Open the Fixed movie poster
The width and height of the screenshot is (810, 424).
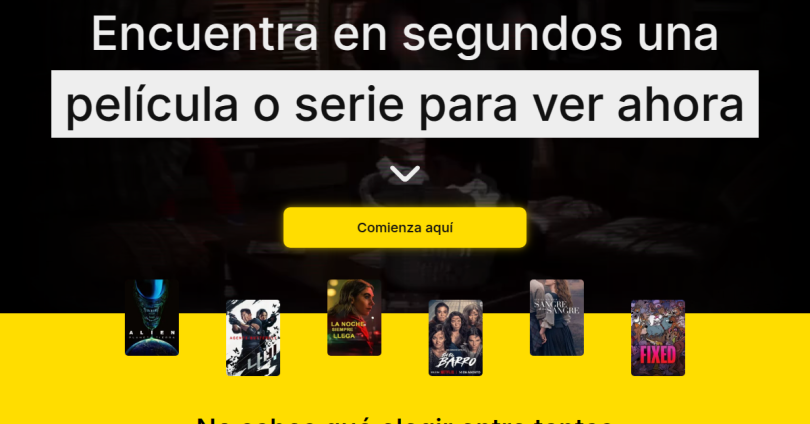point(657,338)
